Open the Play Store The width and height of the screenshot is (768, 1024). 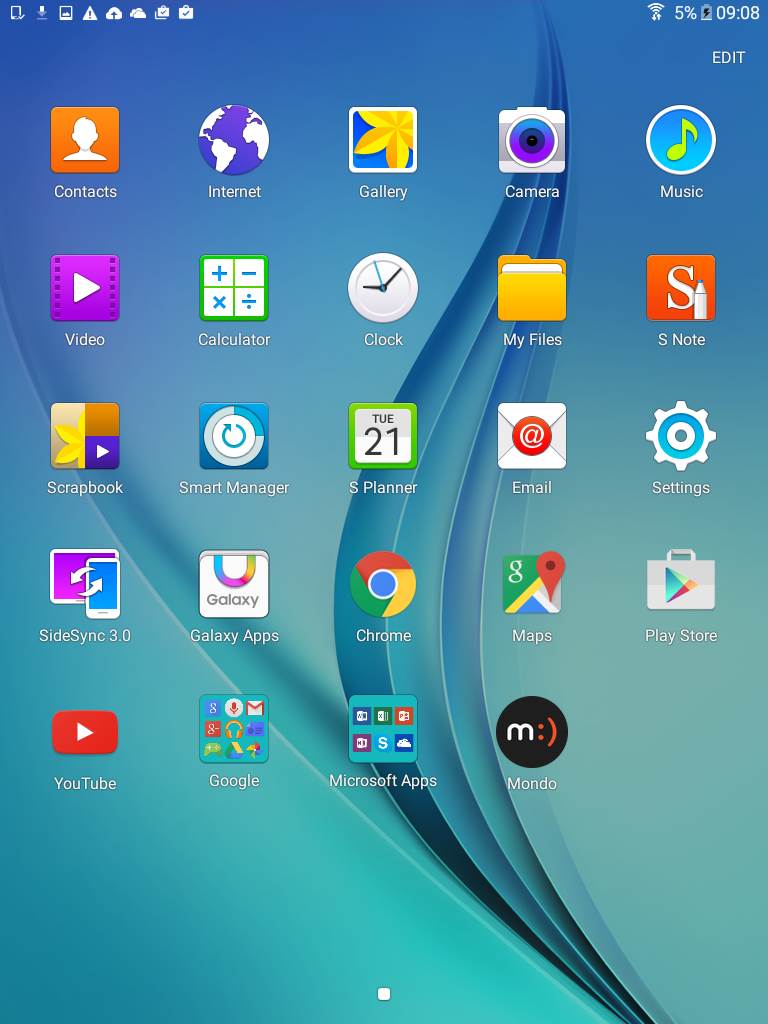[681, 584]
